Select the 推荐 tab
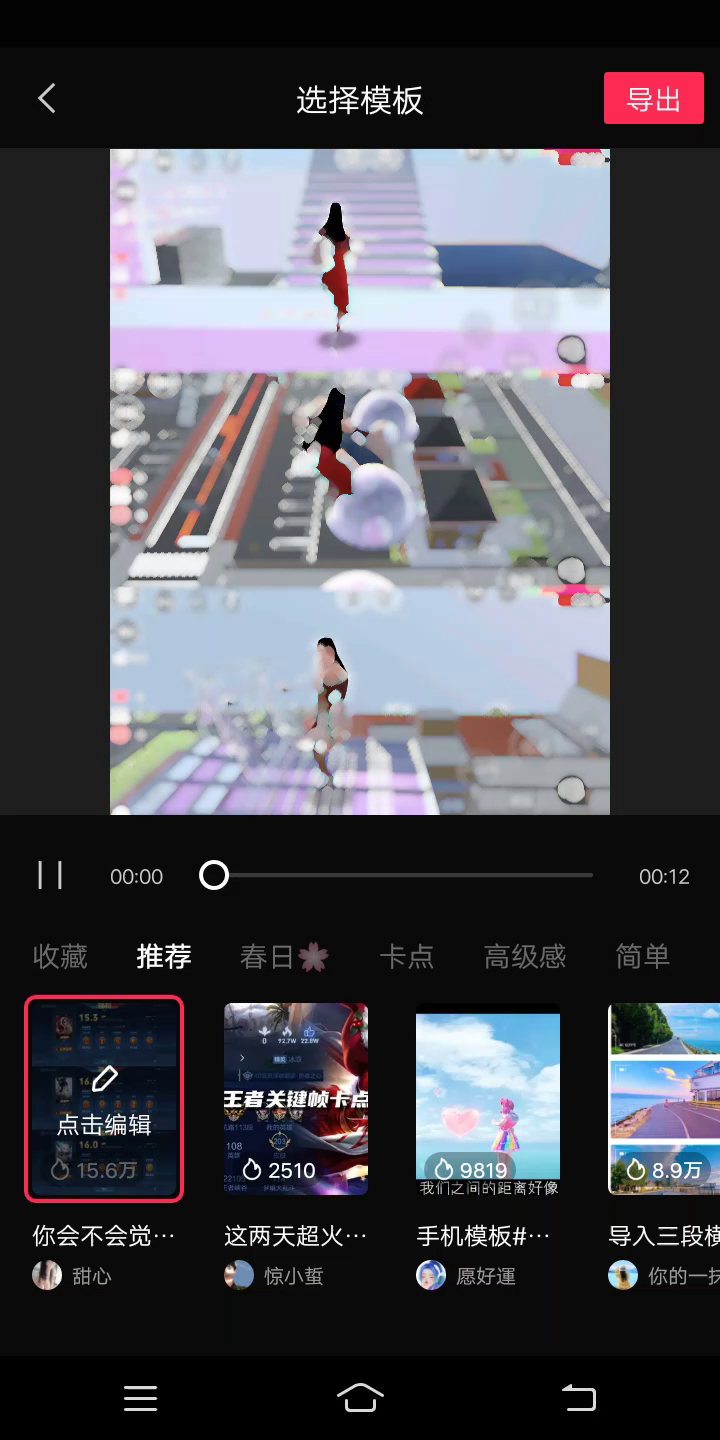The width and height of the screenshot is (720, 1440). coord(164,957)
